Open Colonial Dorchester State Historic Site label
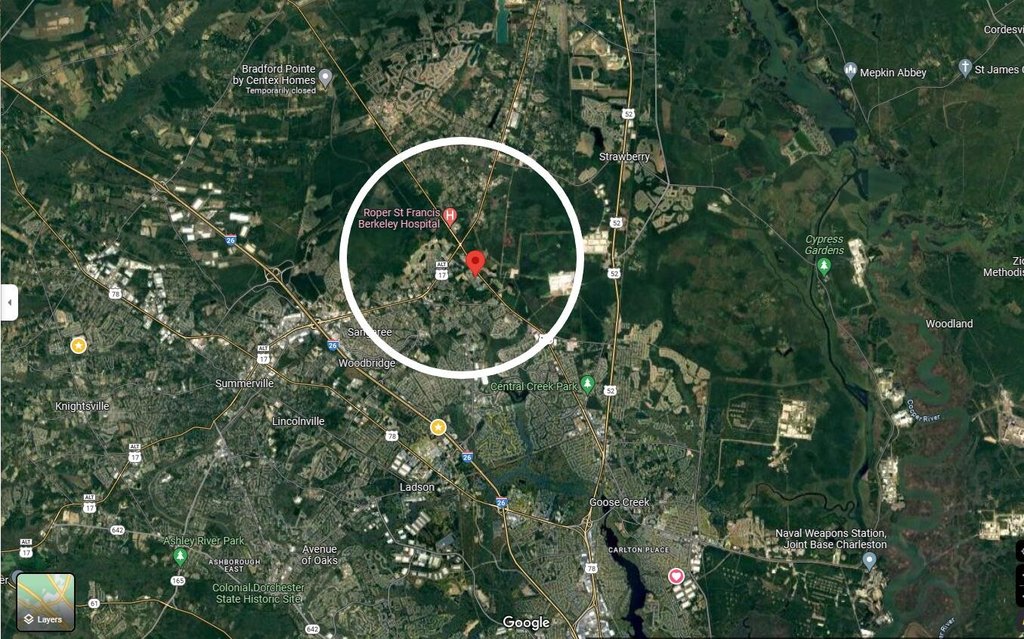The image size is (1024, 639). [258, 593]
